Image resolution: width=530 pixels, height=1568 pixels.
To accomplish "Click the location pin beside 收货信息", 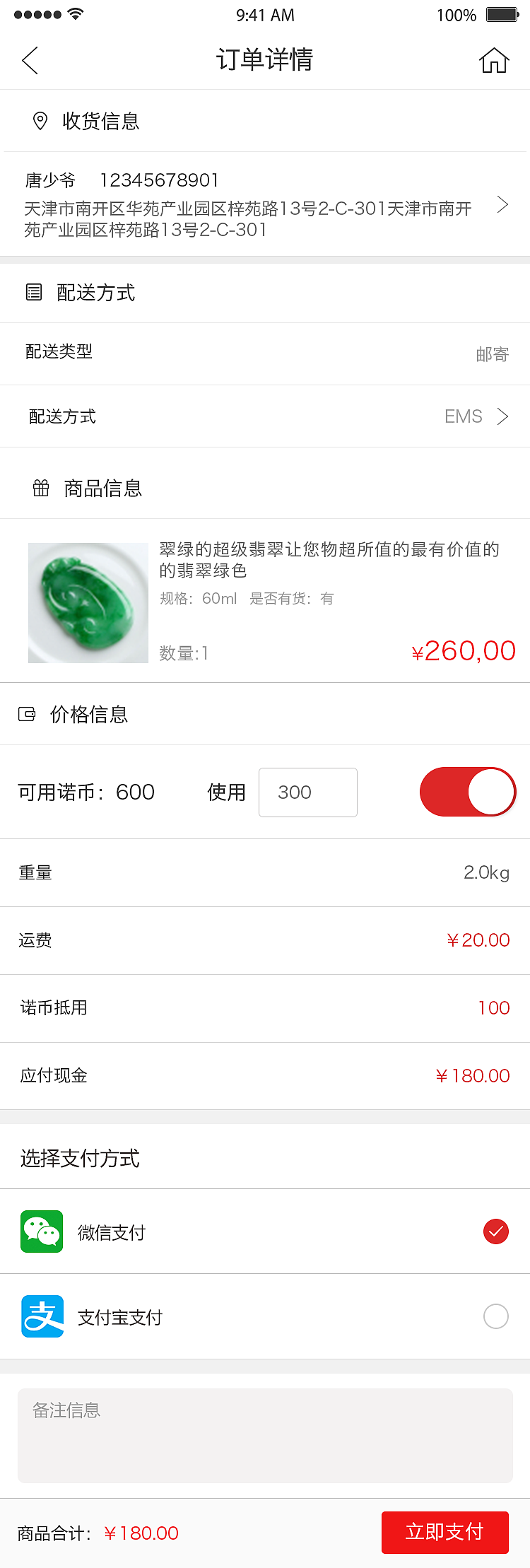I will [x=40, y=122].
